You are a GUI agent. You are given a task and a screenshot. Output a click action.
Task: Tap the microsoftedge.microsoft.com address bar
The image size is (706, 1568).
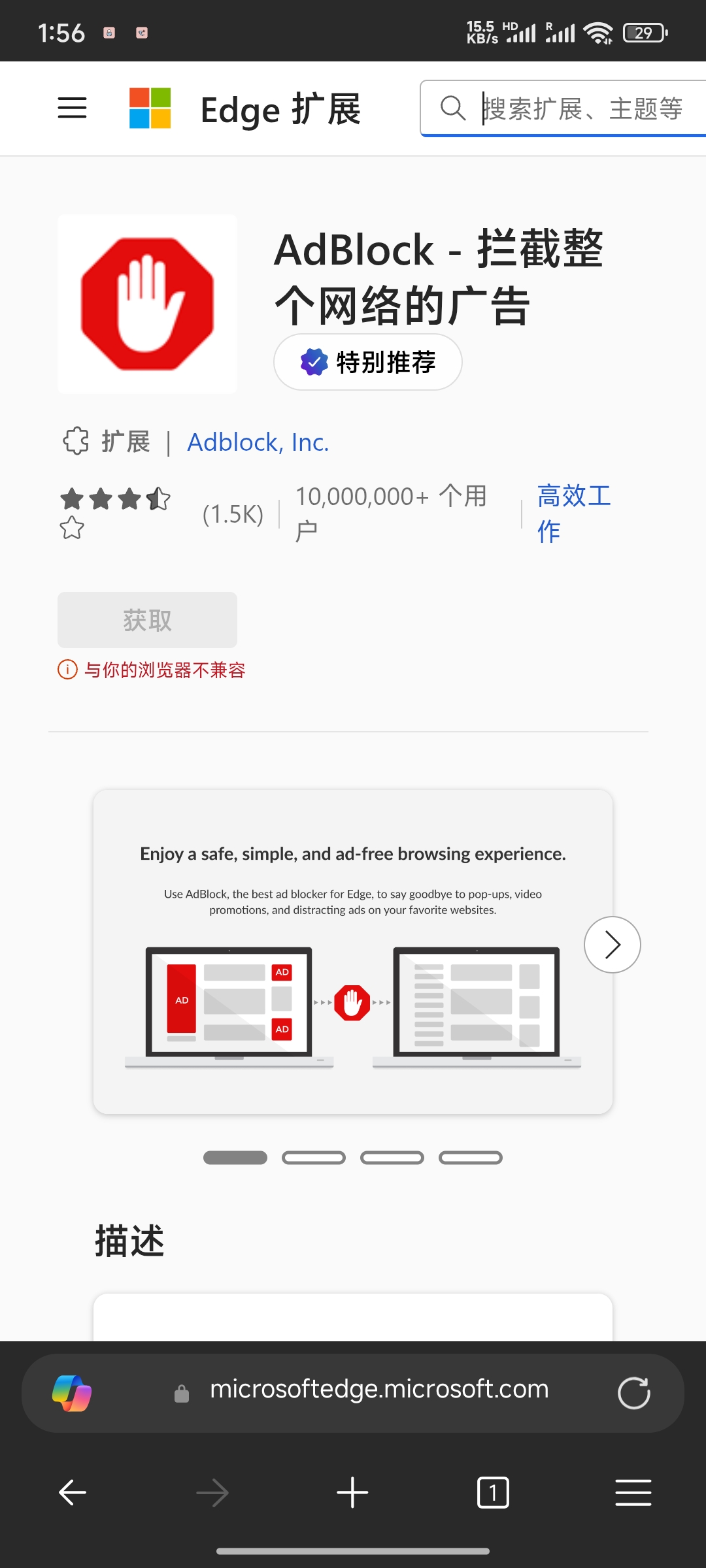[x=379, y=1390]
